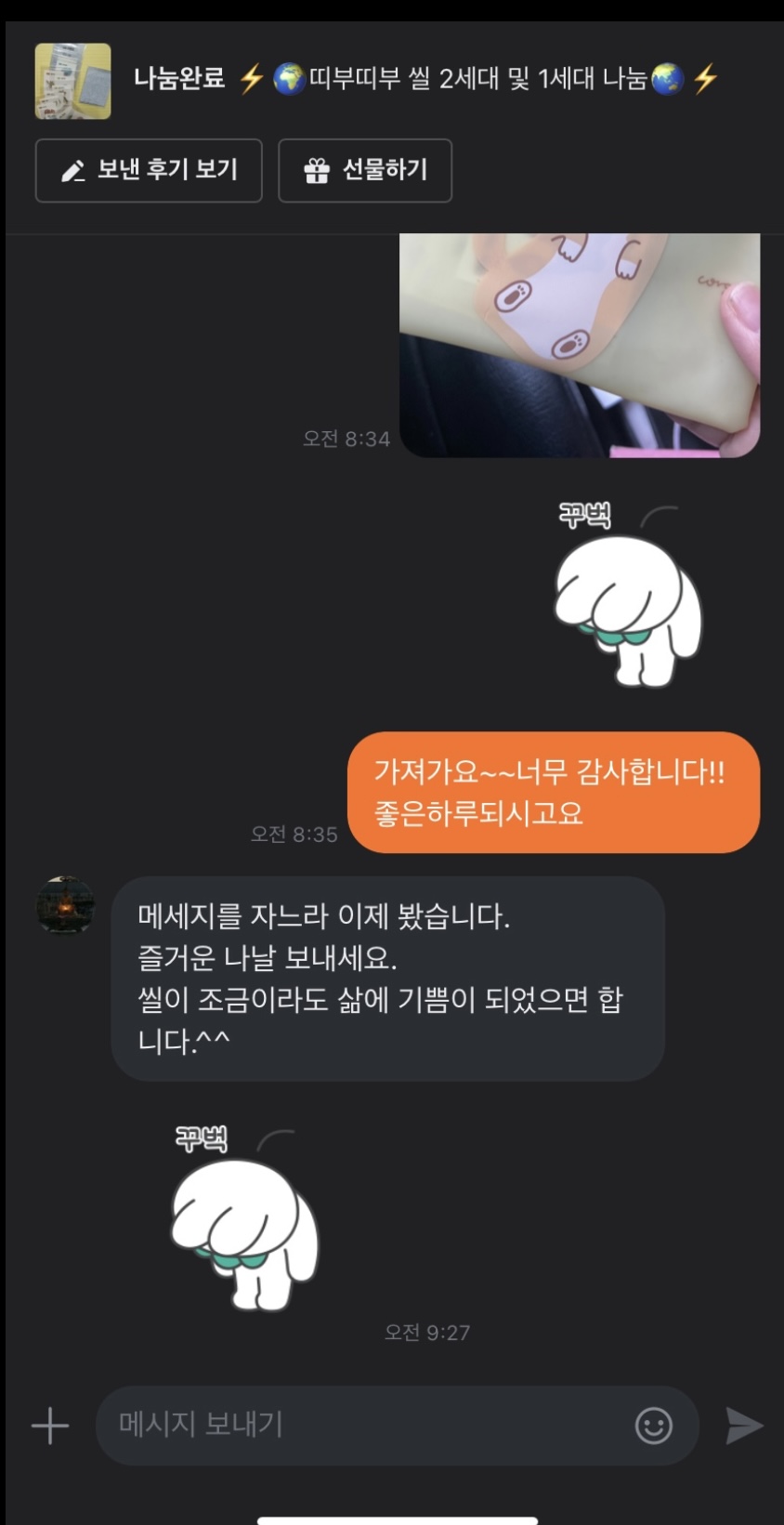784x1525 pixels.
Task: Tap the plus attach icon
Action: 50,1425
